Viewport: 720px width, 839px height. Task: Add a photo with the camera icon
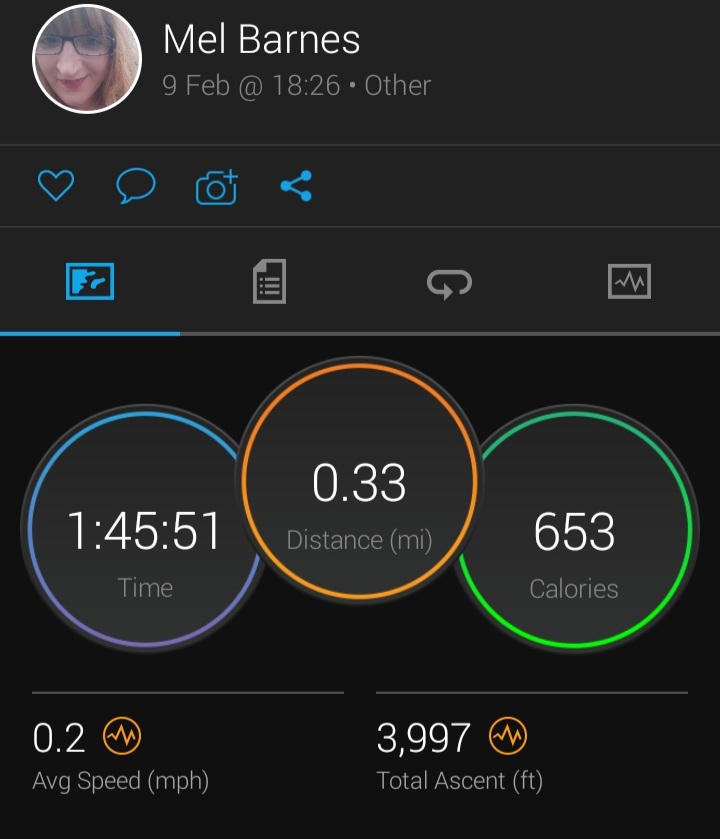(x=216, y=187)
